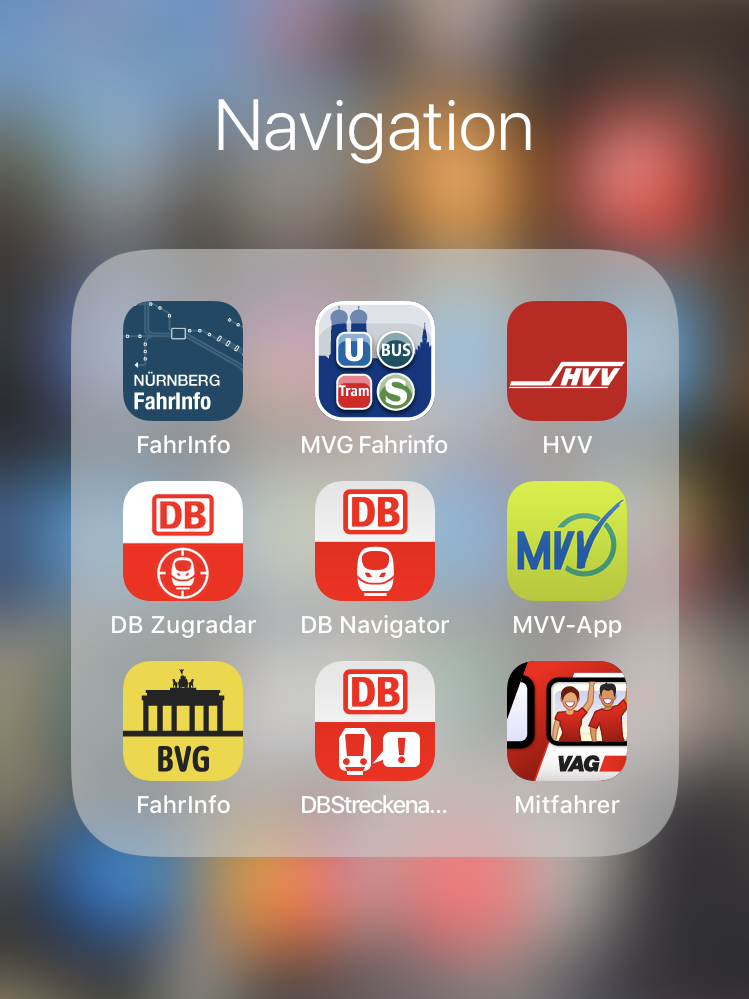Image resolution: width=749 pixels, height=999 pixels.
Task: Launch the MVG Fahrinfo app
Action: (x=375, y=361)
